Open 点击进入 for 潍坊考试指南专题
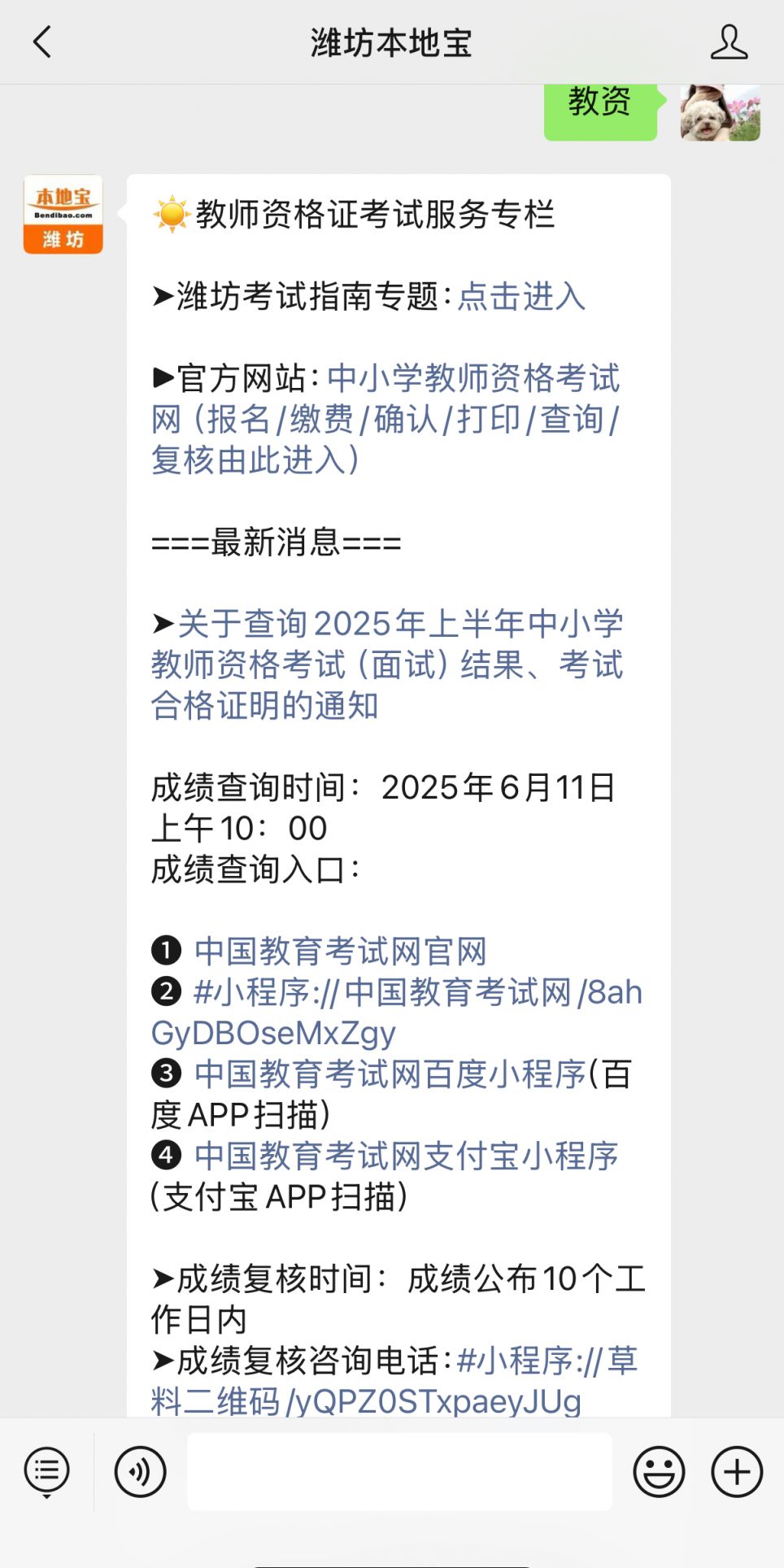The width and height of the screenshot is (784, 1568). [520, 299]
